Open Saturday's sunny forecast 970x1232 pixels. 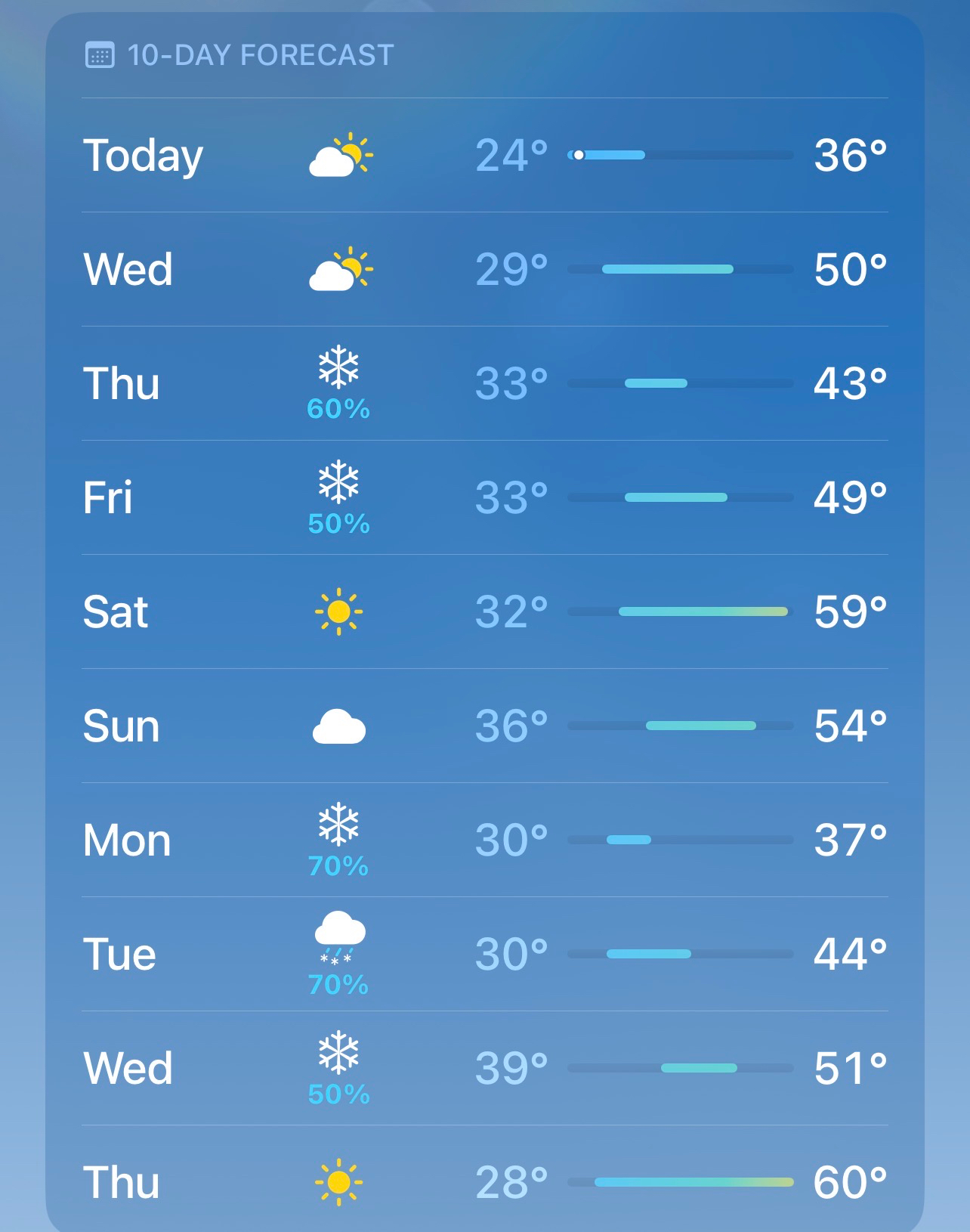(x=483, y=612)
